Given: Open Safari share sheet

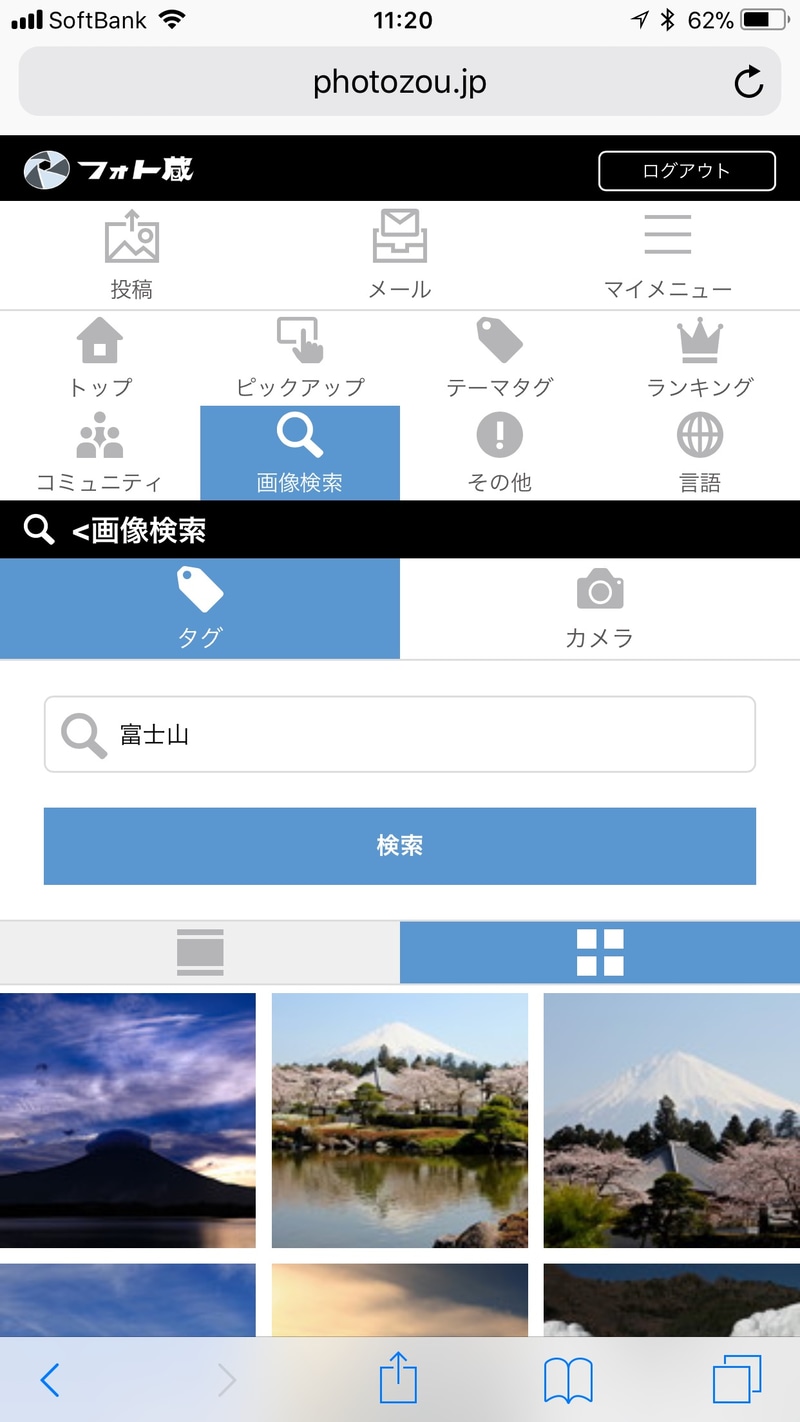Looking at the screenshot, I should coord(398,1380).
